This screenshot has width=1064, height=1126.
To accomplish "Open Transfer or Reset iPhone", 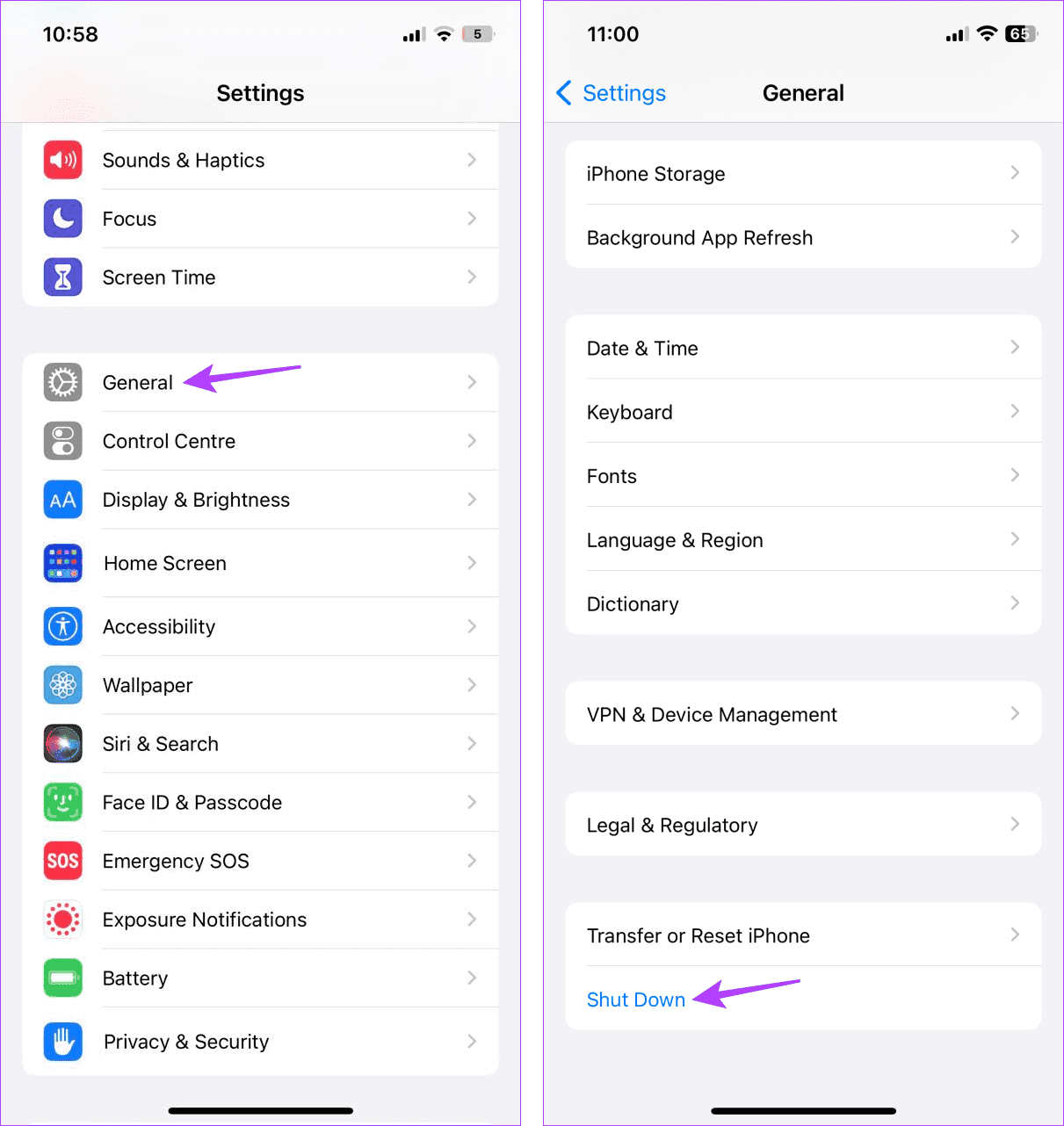I will pyautogui.click(x=698, y=936).
